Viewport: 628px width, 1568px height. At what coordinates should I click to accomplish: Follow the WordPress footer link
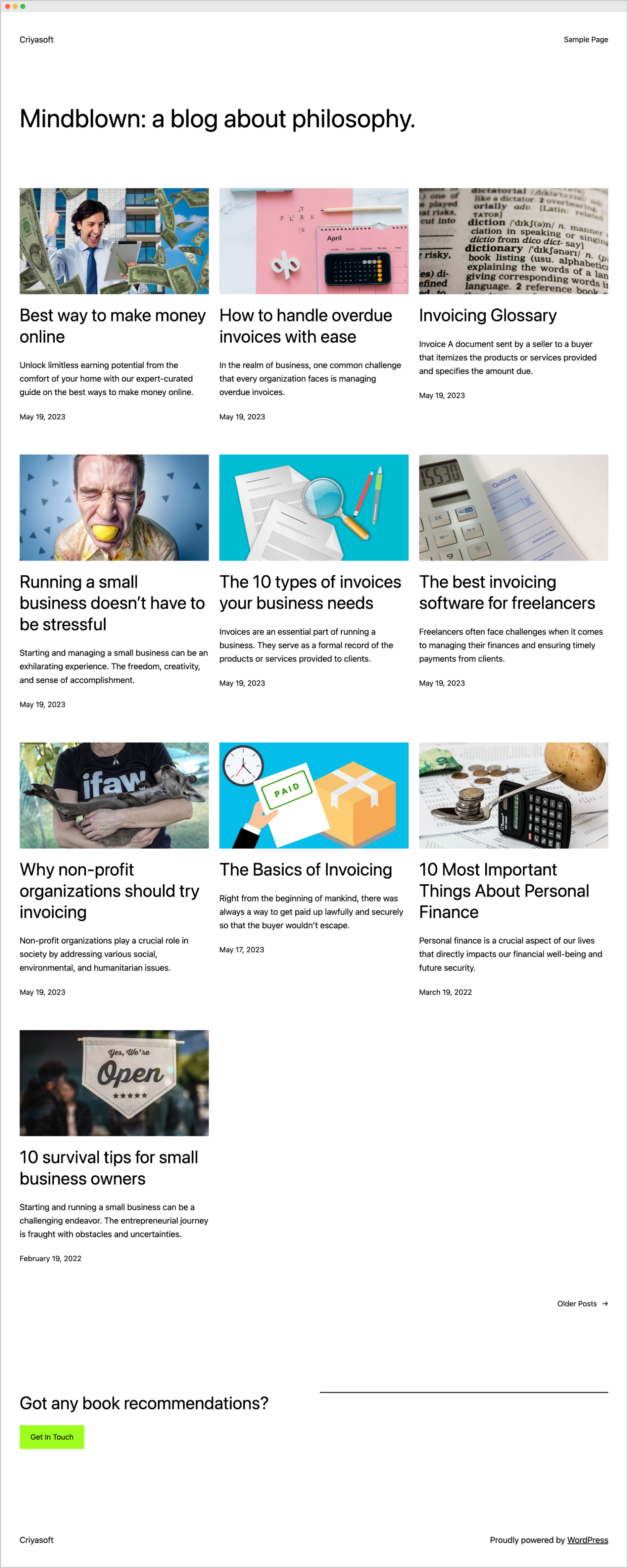coord(587,1539)
